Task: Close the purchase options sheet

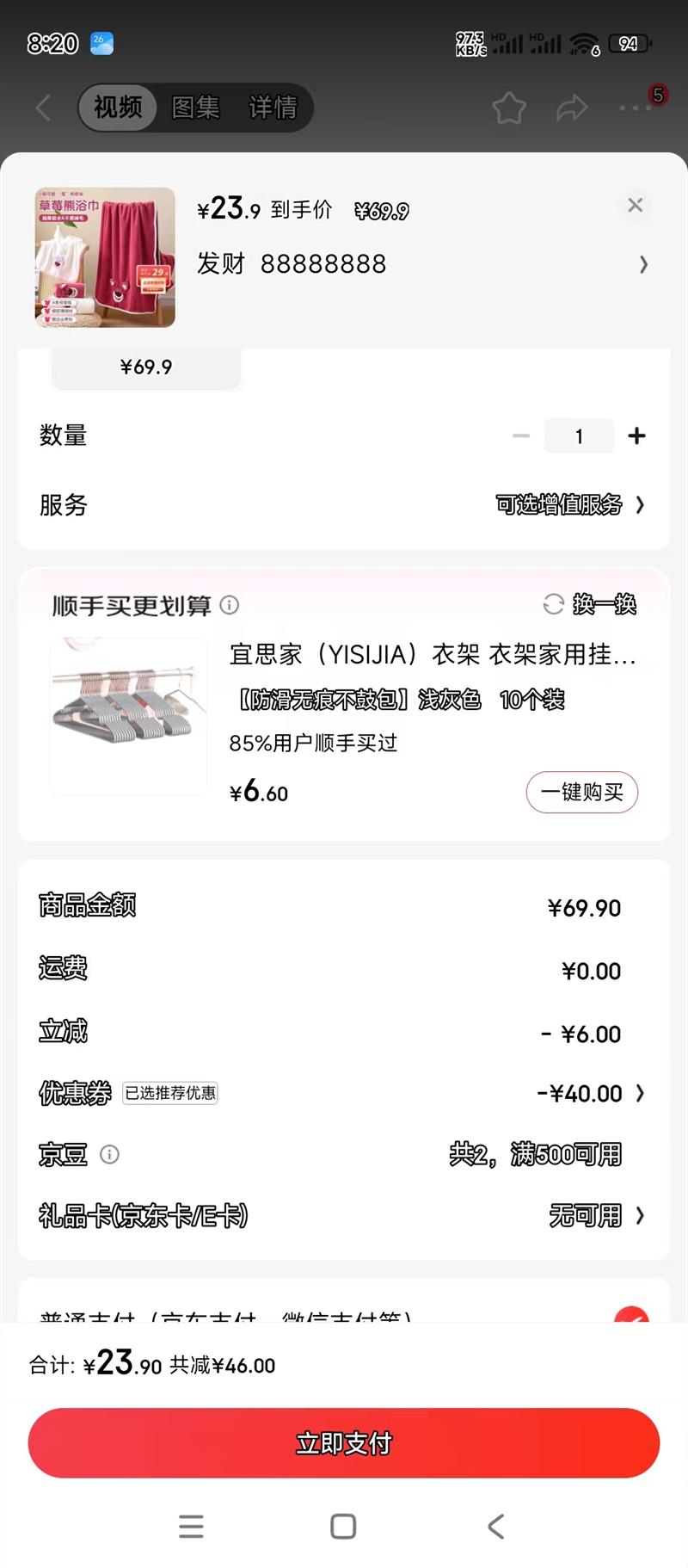Action: coord(636,205)
